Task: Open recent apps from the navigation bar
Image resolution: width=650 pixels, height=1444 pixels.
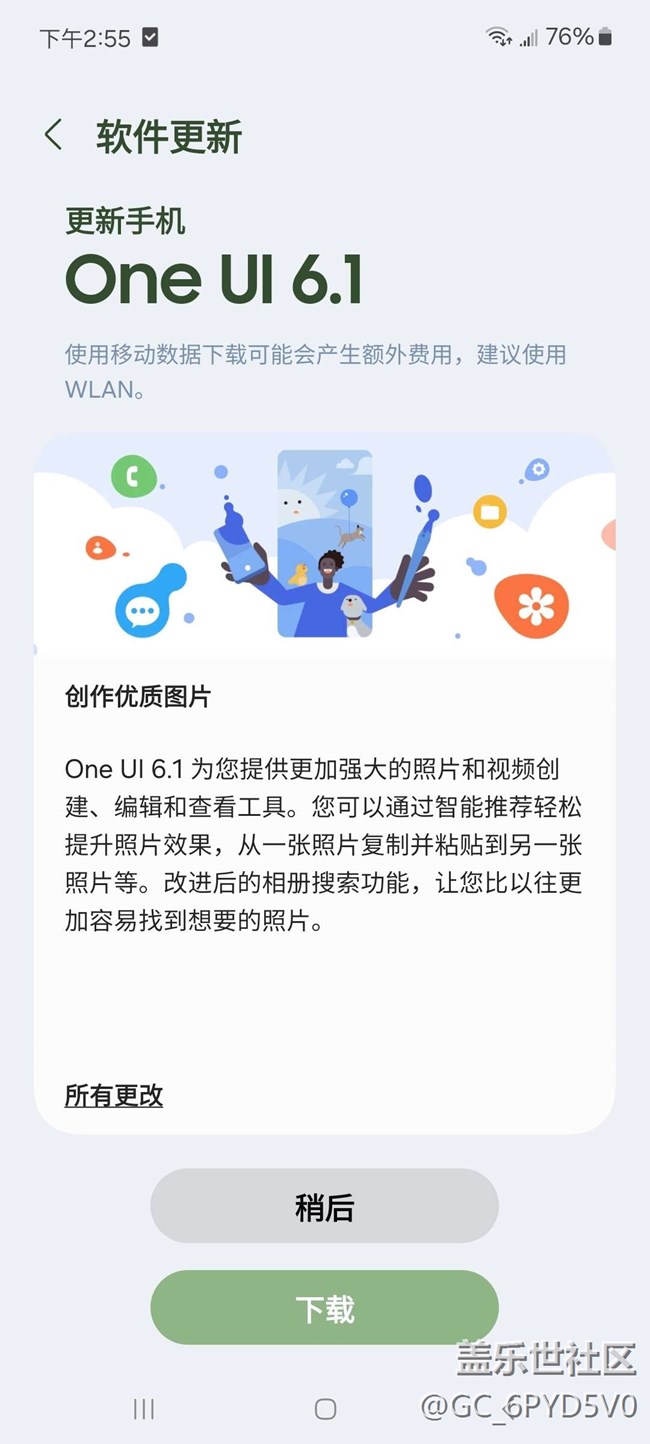Action: [x=144, y=1409]
